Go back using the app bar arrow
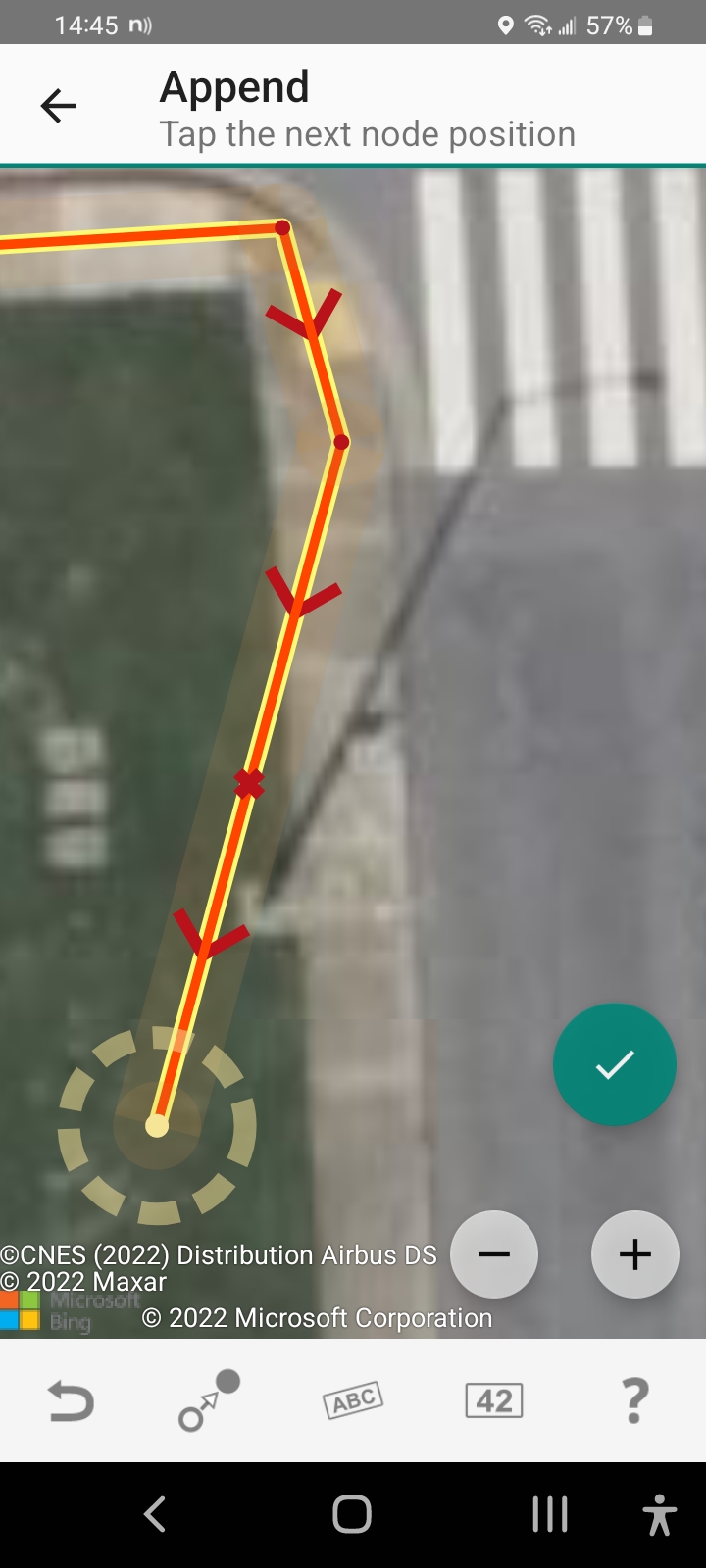Screen dimensions: 706x1568 click(x=58, y=106)
